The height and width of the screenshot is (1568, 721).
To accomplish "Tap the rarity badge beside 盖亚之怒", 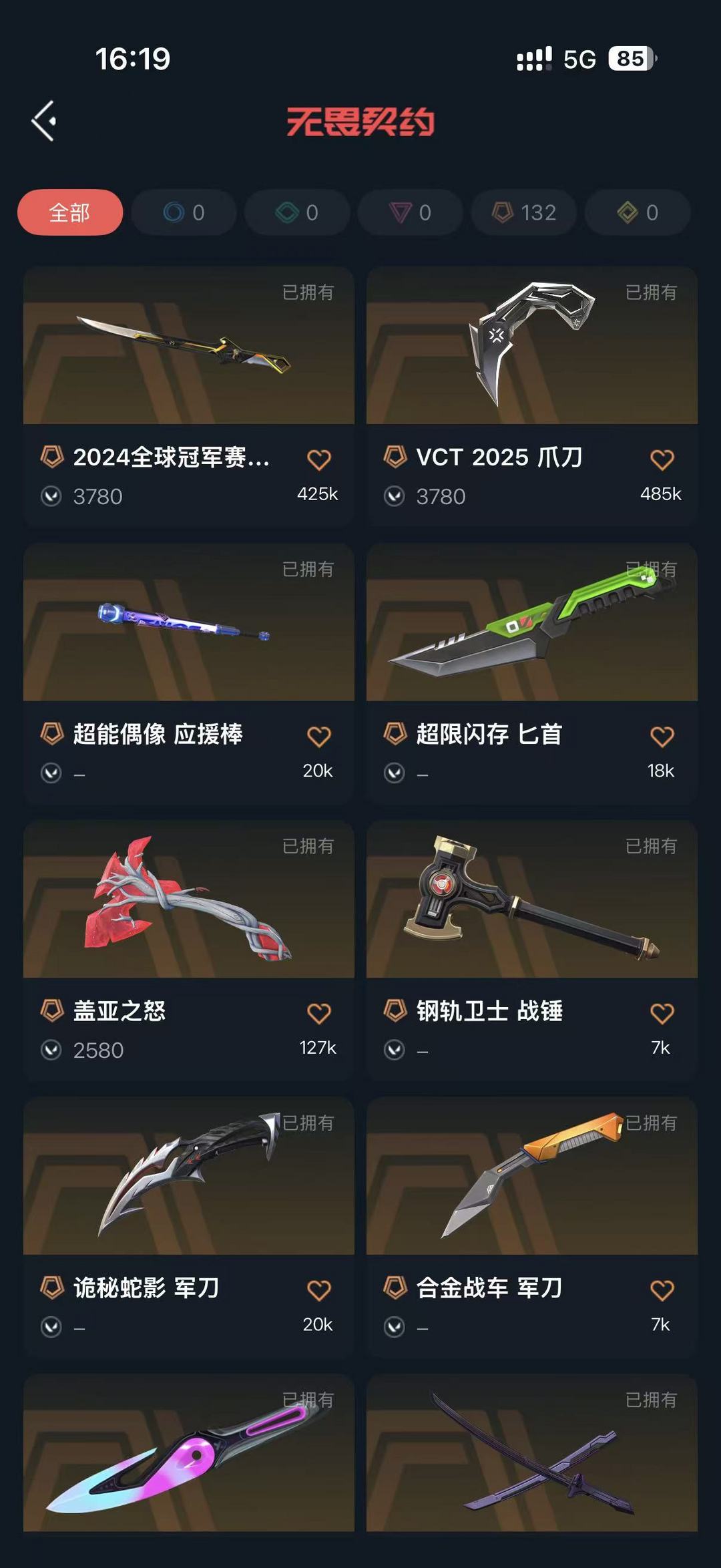I will click(53, 1012).
